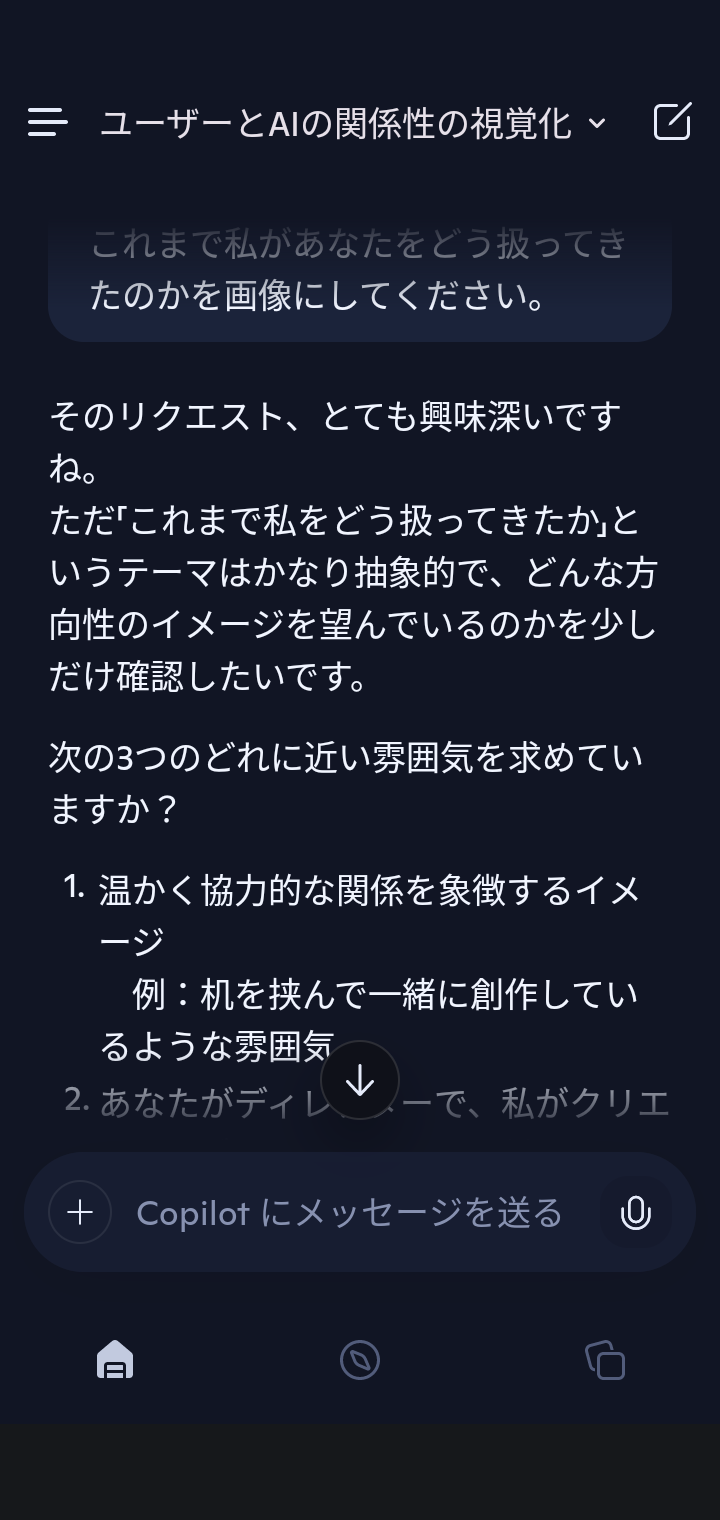The width and height of the screenshot is (720, 1520).
Task: Tap the plus button to add attachment
Action: click(x=80, y=1212)
